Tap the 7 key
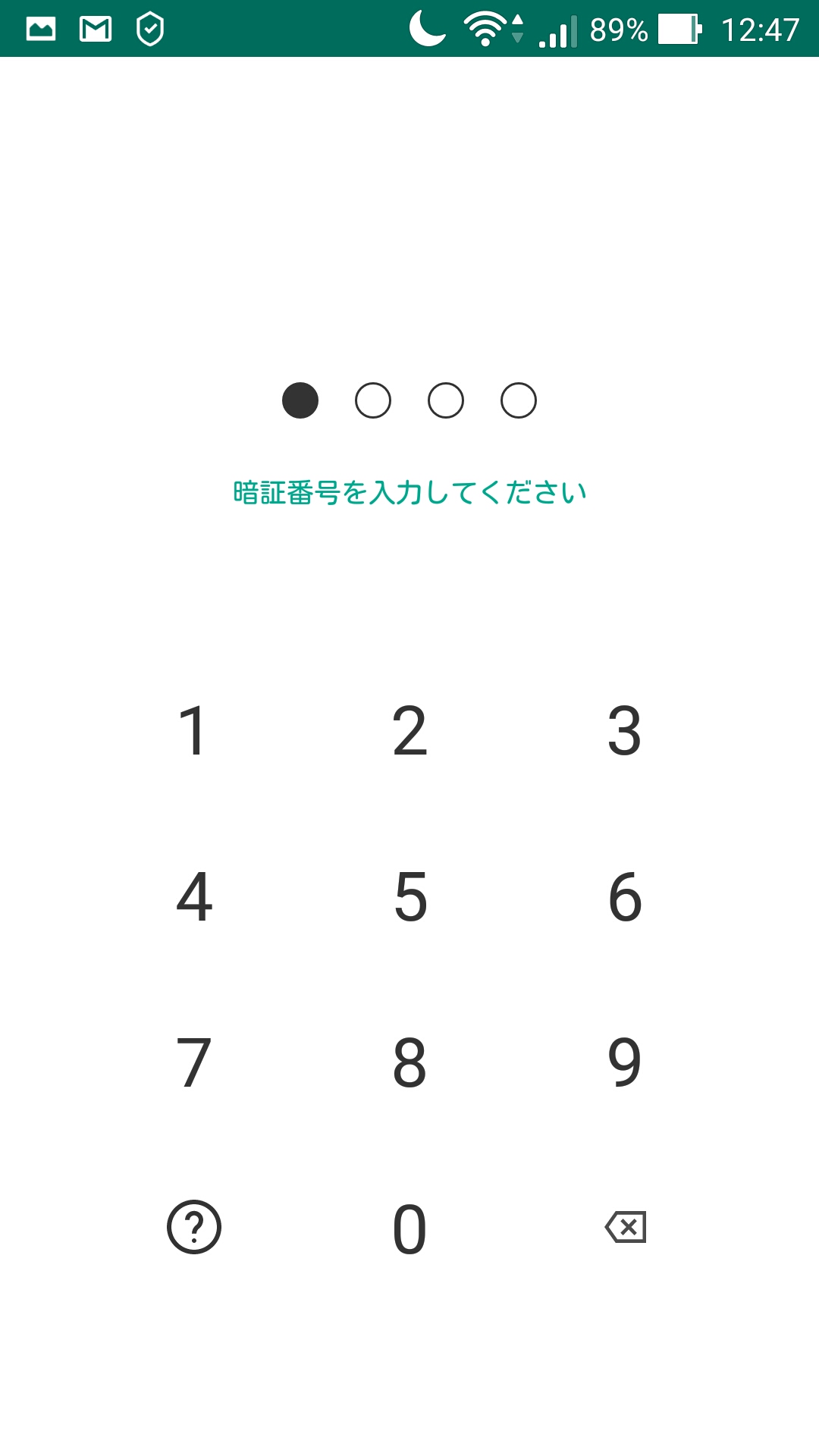Screen dimensions: 819x1456 (193, 1062)
